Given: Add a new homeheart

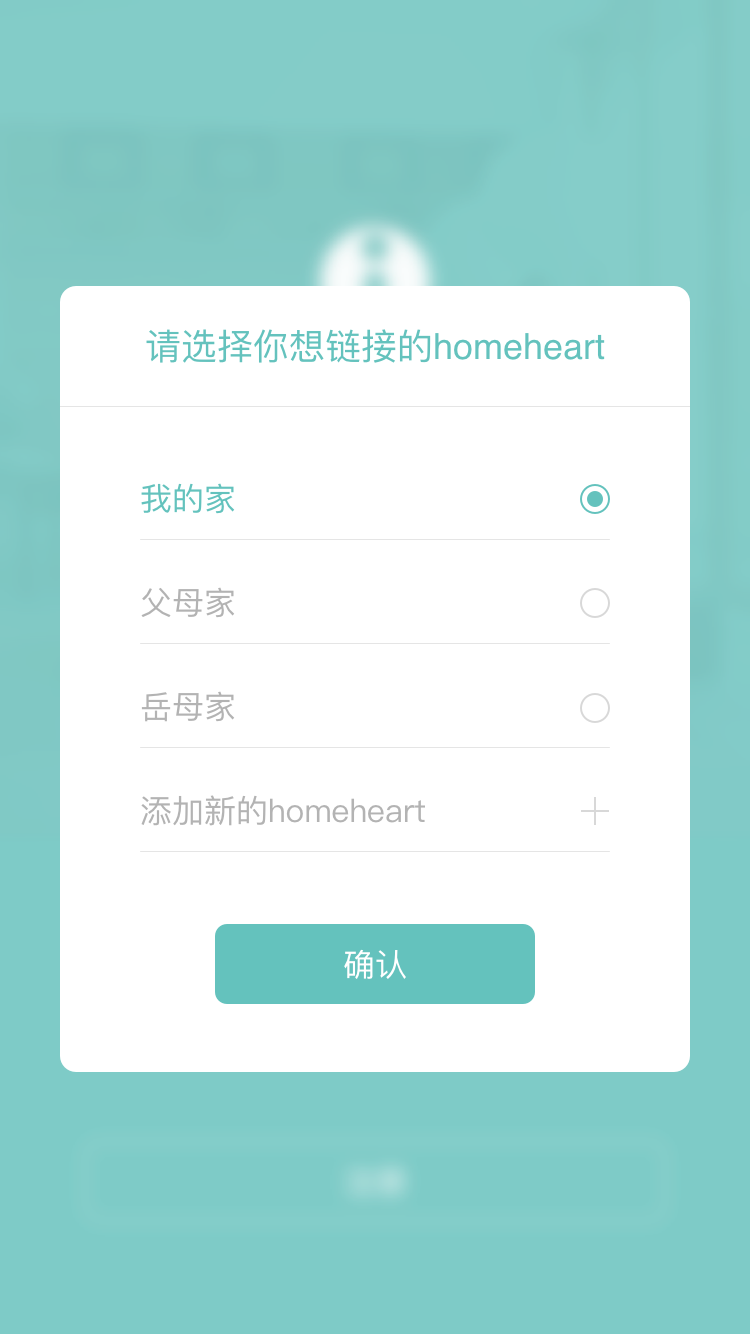Looking at the screenshot, I should pyautogui.click(x=594, y=811).
